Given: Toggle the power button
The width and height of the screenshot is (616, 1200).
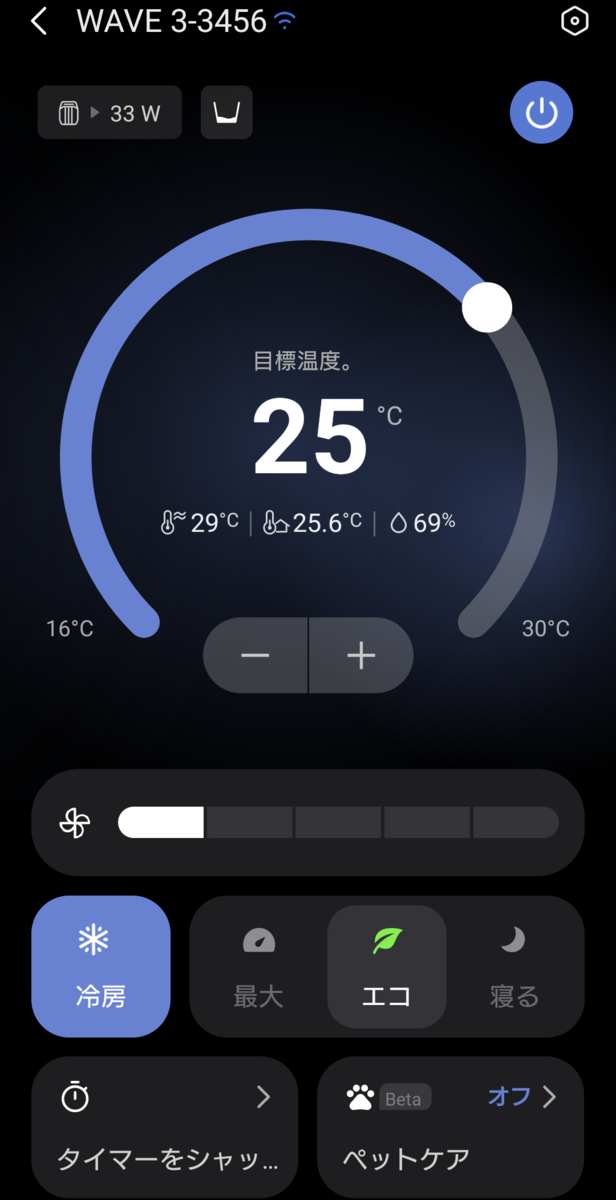Looking at the screenshot, I should pos(541,113).
